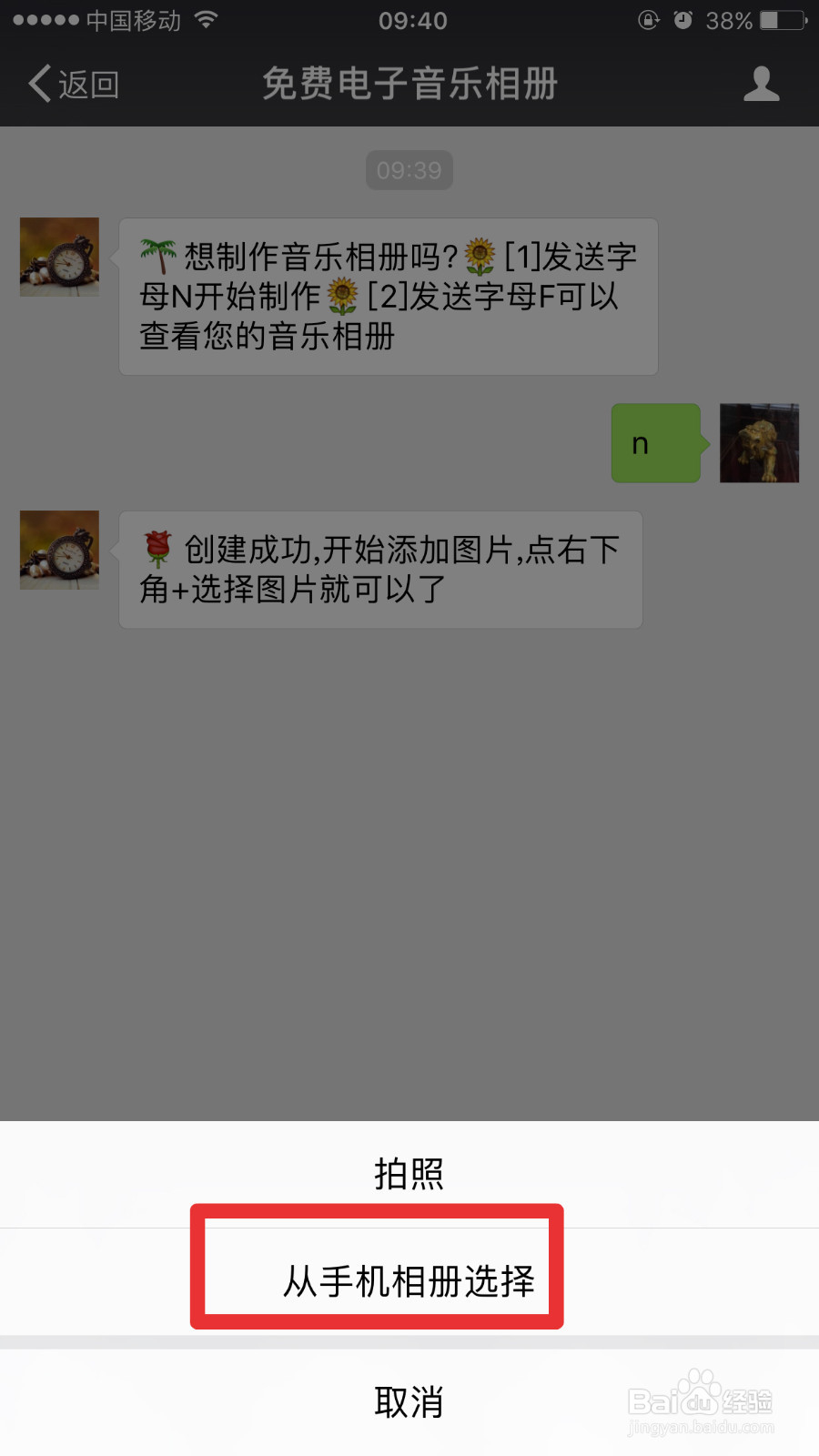Choose 从手机相册选择 from the action sheet
Screen dimensions: 819x1456
(409, 1283)
